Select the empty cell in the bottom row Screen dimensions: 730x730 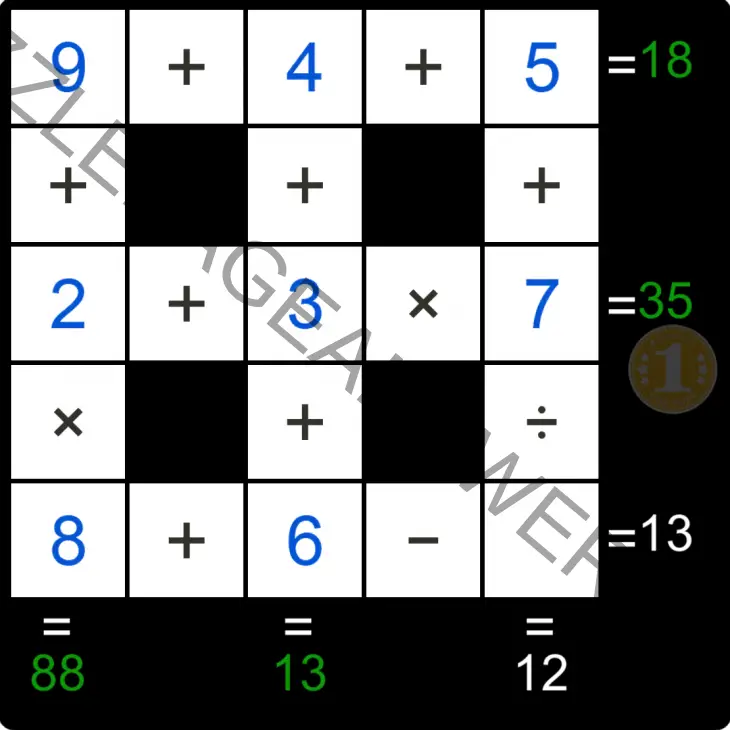(541, 540)
